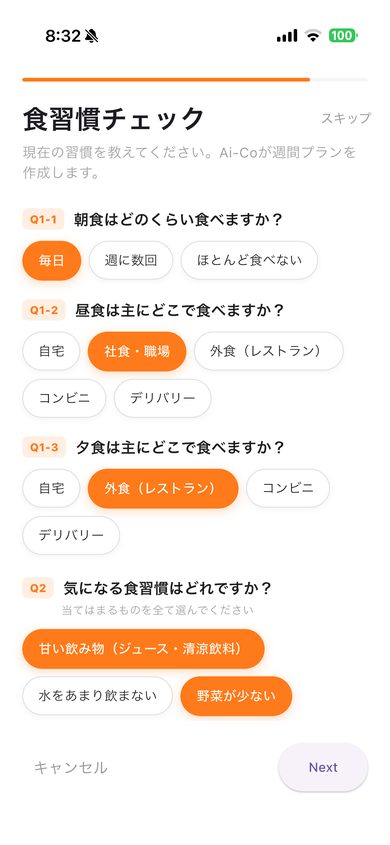Choose コンビニ under the dinner question Q1-3
Screen dimensions: 390x845
[x=288, y=488]
